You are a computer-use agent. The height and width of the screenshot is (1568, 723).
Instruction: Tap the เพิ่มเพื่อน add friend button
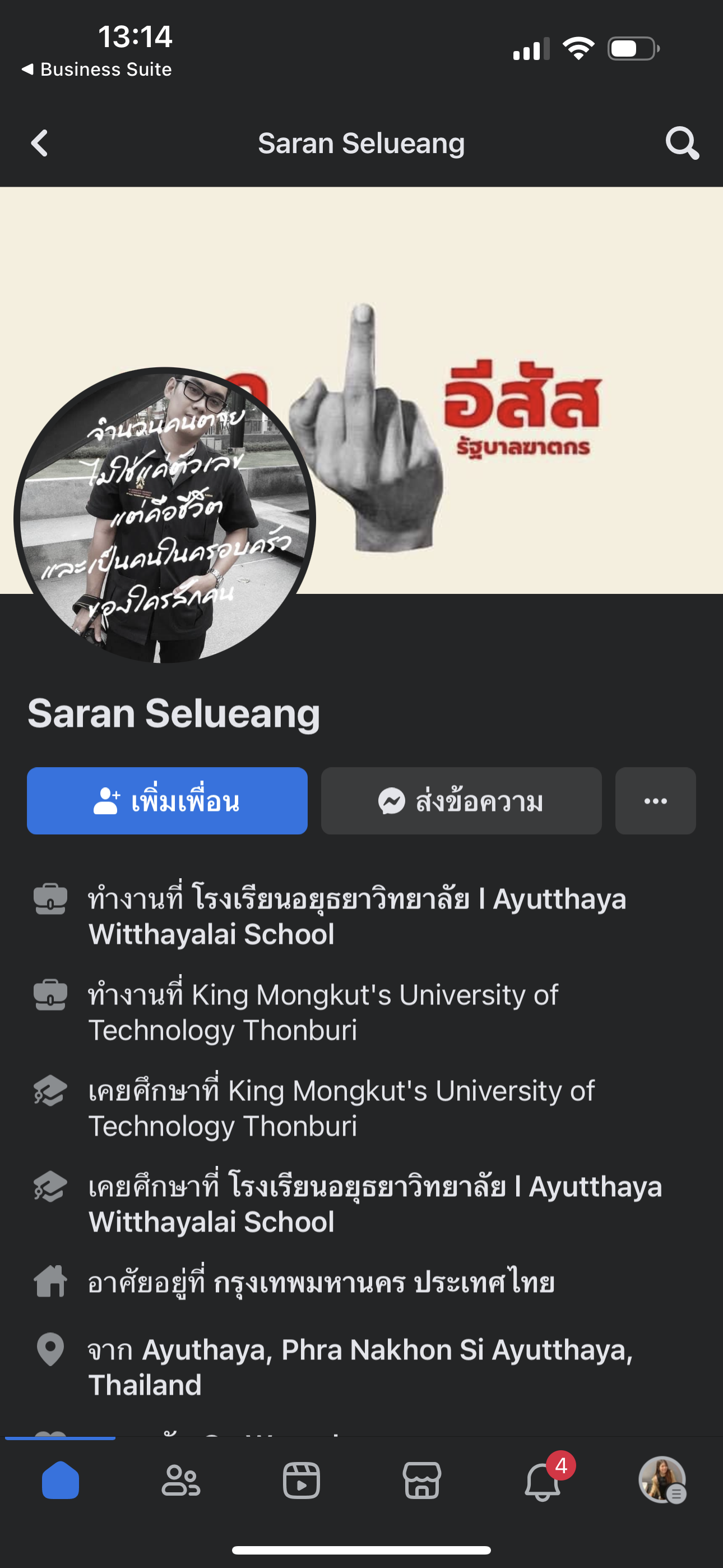[x=167, y=800]
